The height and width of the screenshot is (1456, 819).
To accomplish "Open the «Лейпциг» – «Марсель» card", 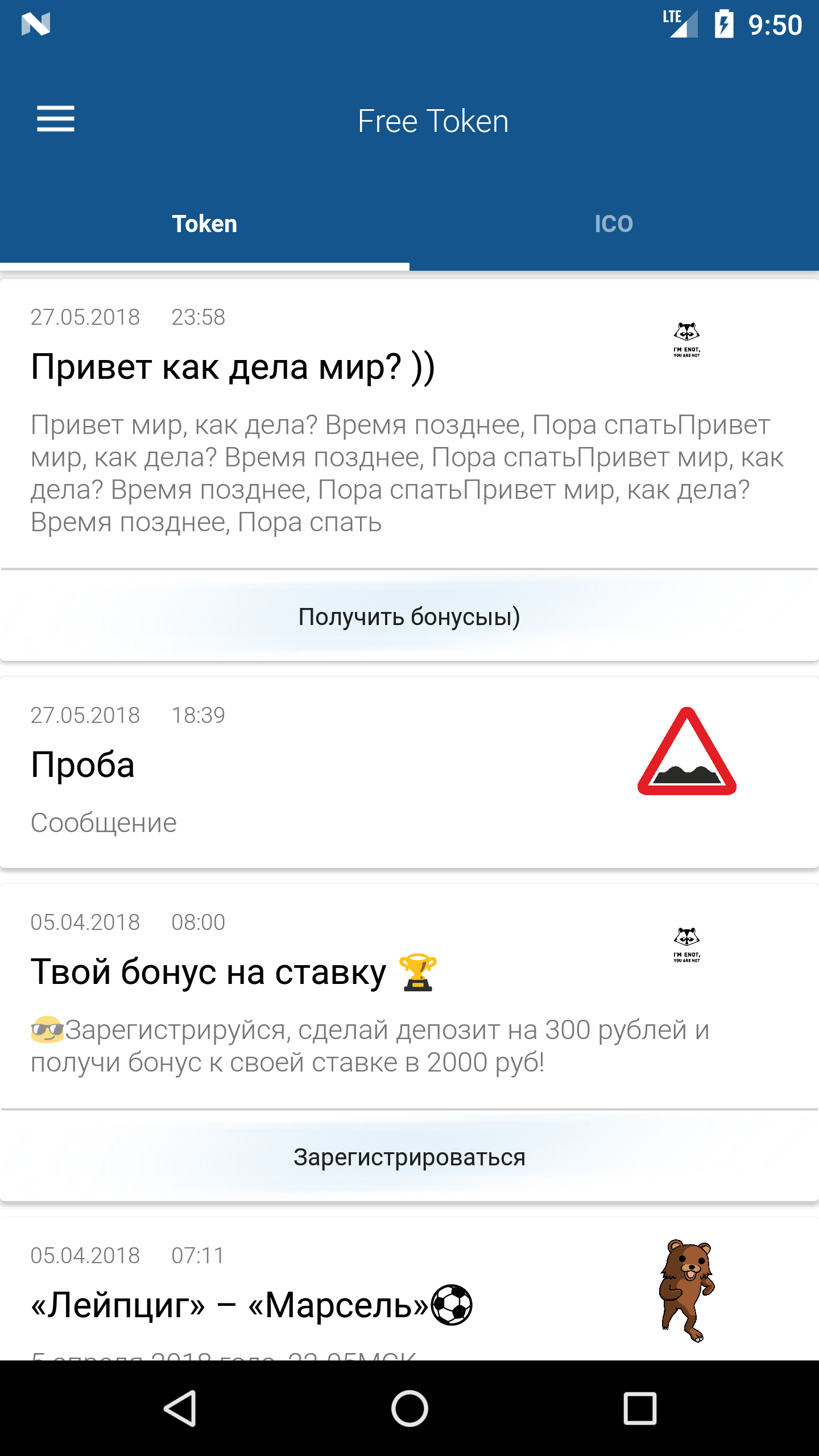I will pos(409,1289).
